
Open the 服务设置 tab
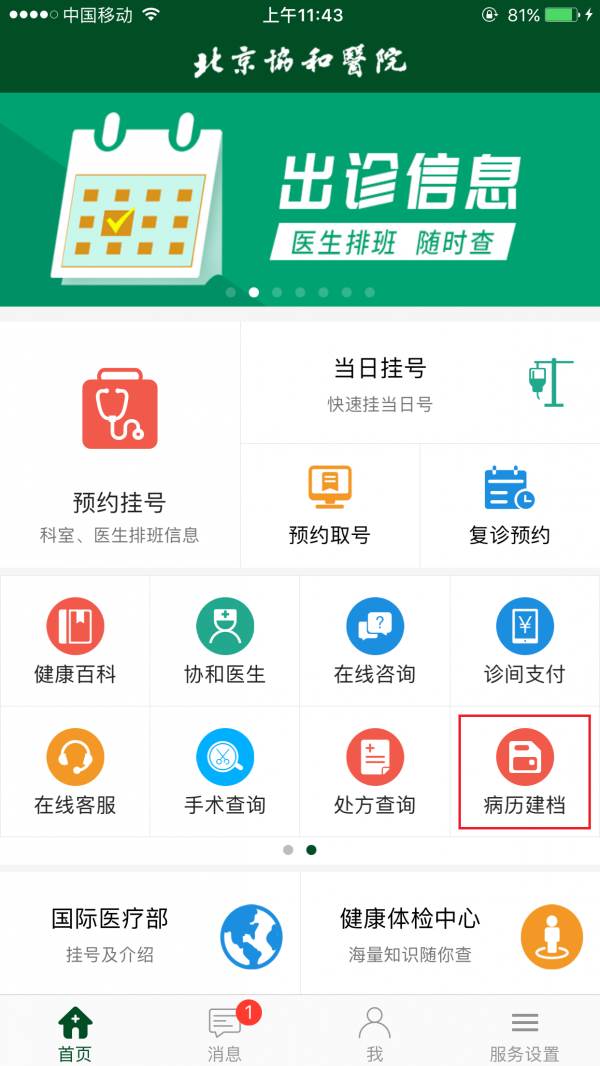tap(524, 1033)
